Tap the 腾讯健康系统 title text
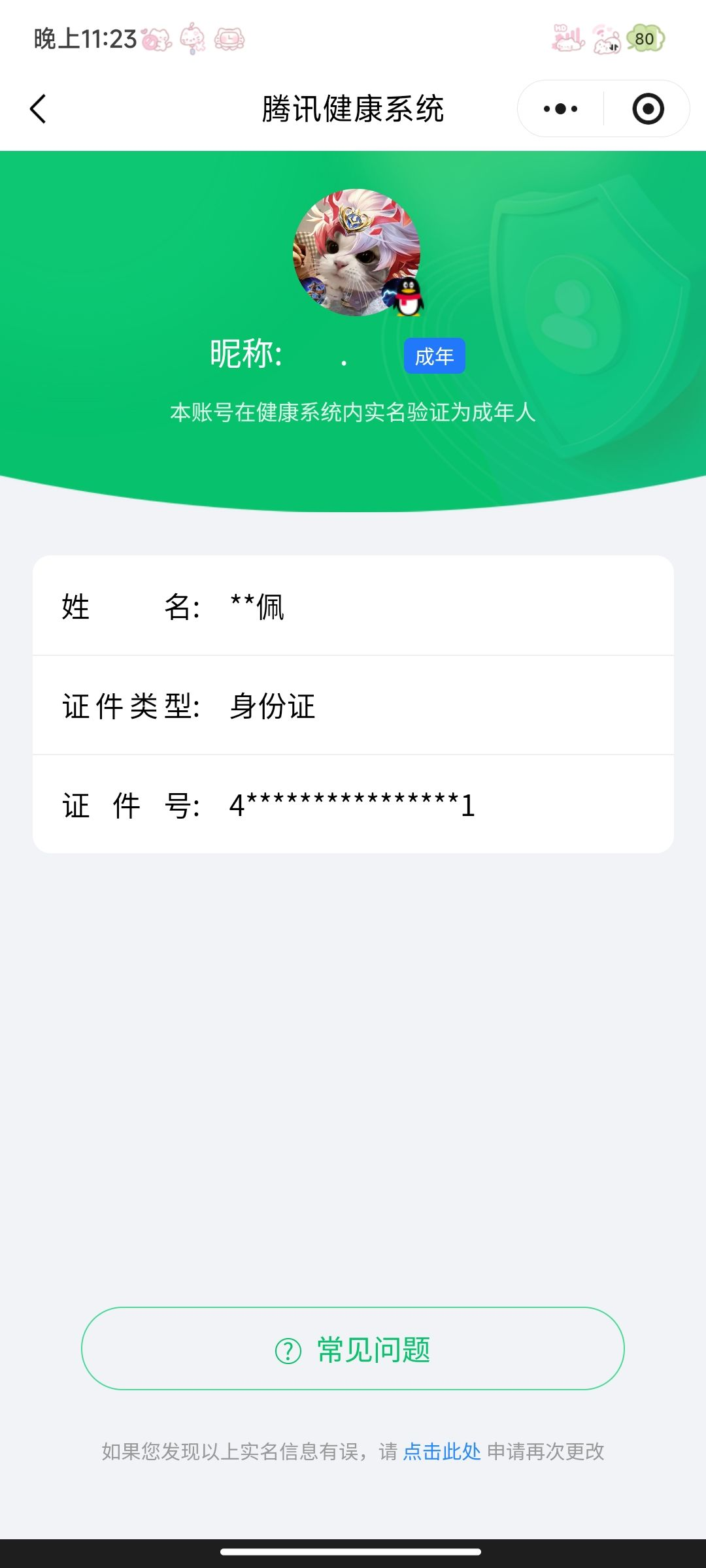The image size is (706, 1568). coord(353,109)
